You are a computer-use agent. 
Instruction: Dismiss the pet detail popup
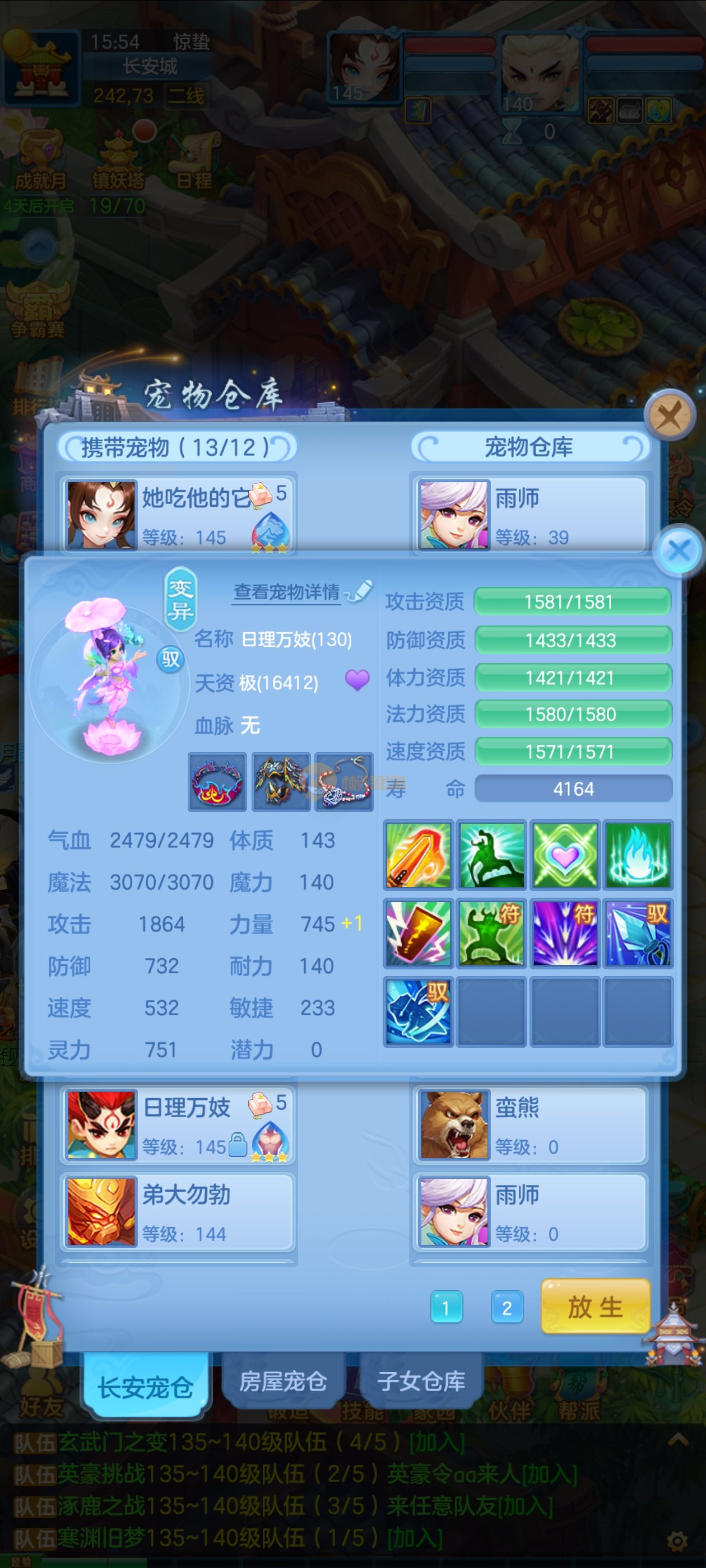[679, 551]
